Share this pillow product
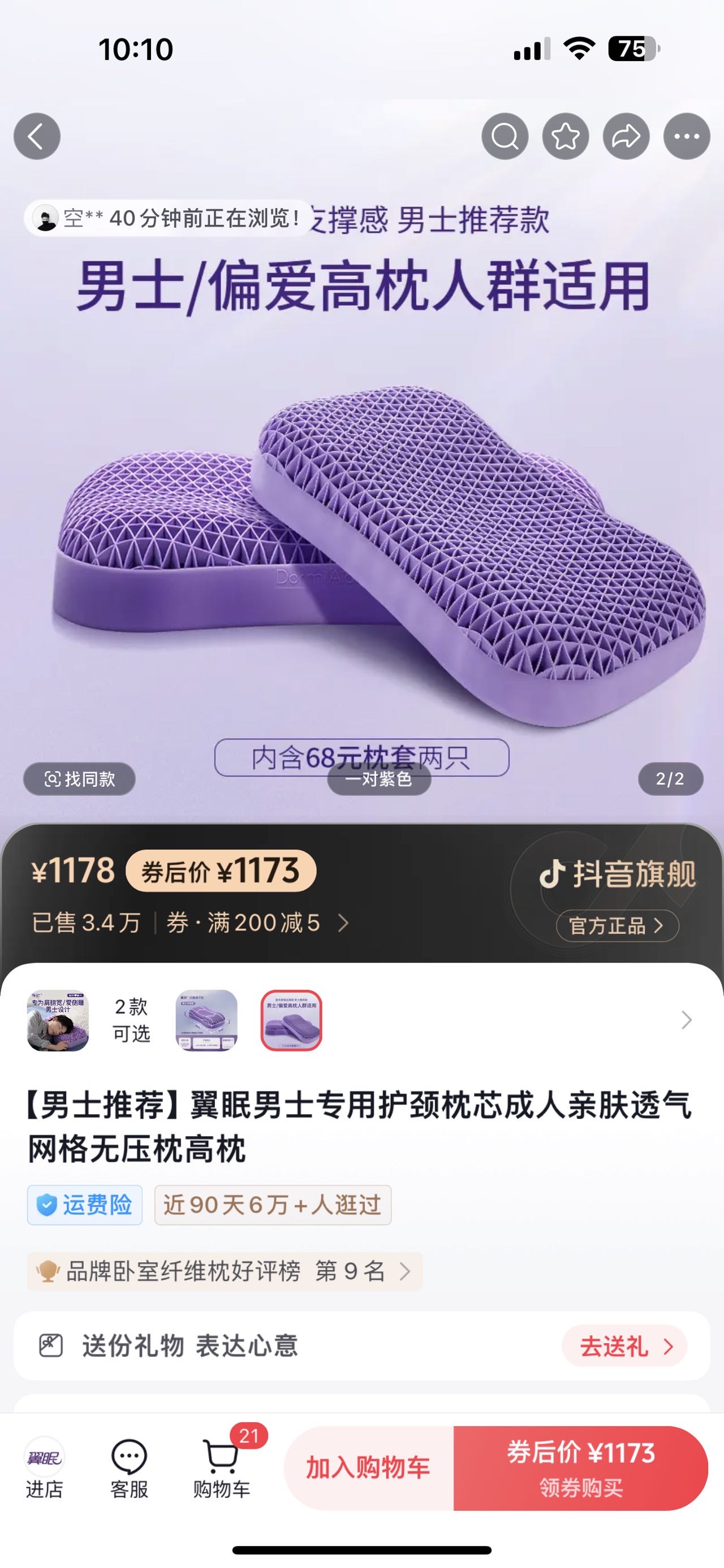This screenshot has width=724, height=1568. coord(626,136)
